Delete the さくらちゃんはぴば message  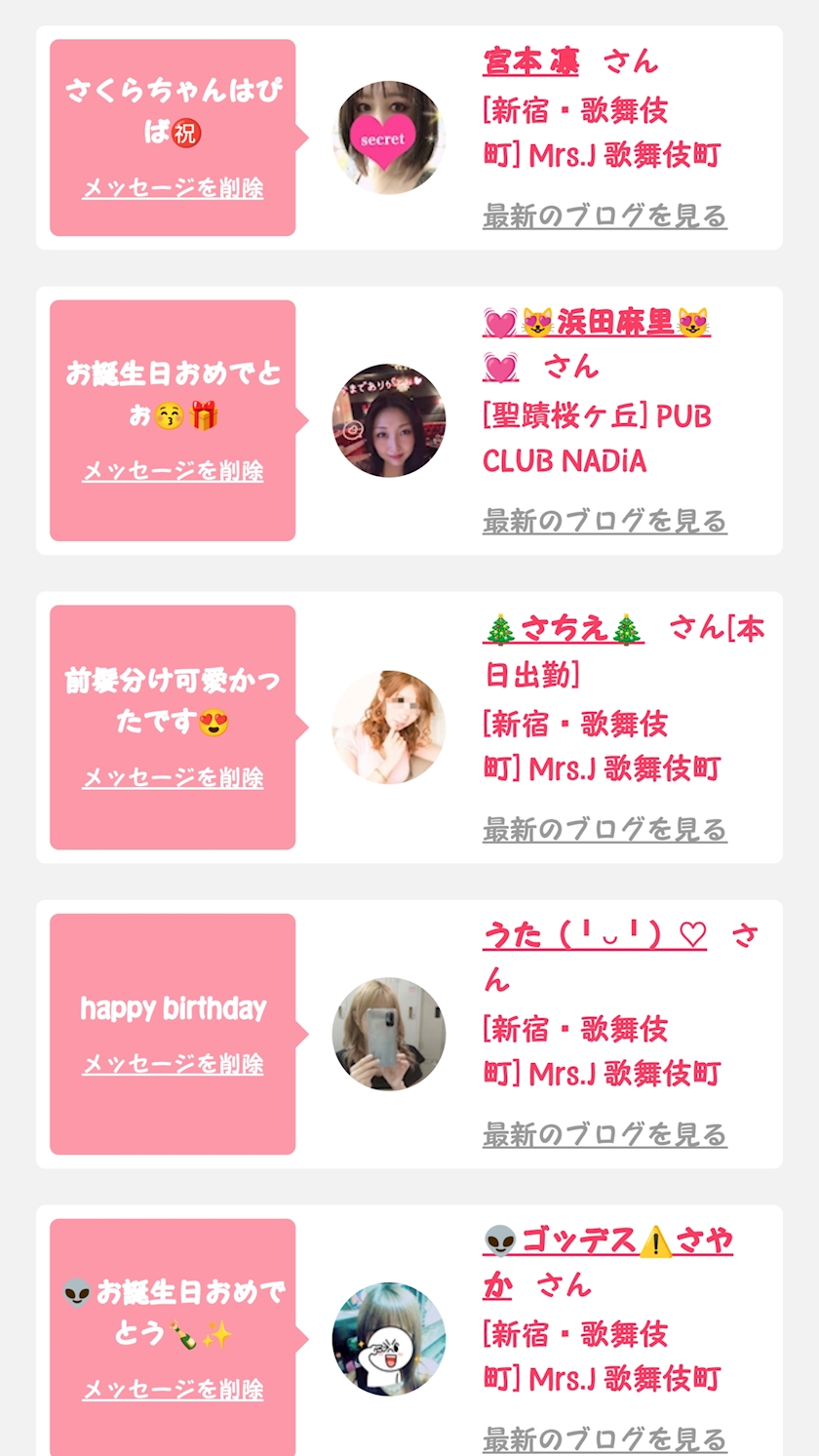[173, 188]
